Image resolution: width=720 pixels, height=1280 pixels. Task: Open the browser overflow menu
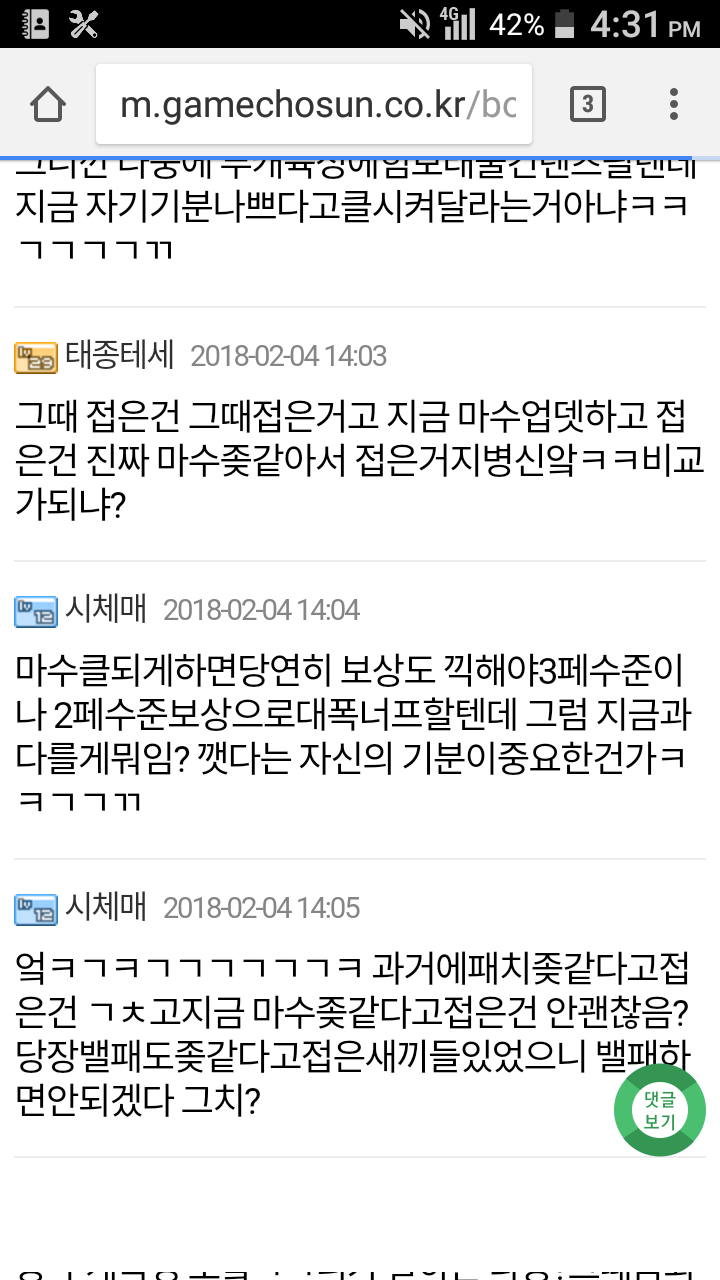coord(674,104)
